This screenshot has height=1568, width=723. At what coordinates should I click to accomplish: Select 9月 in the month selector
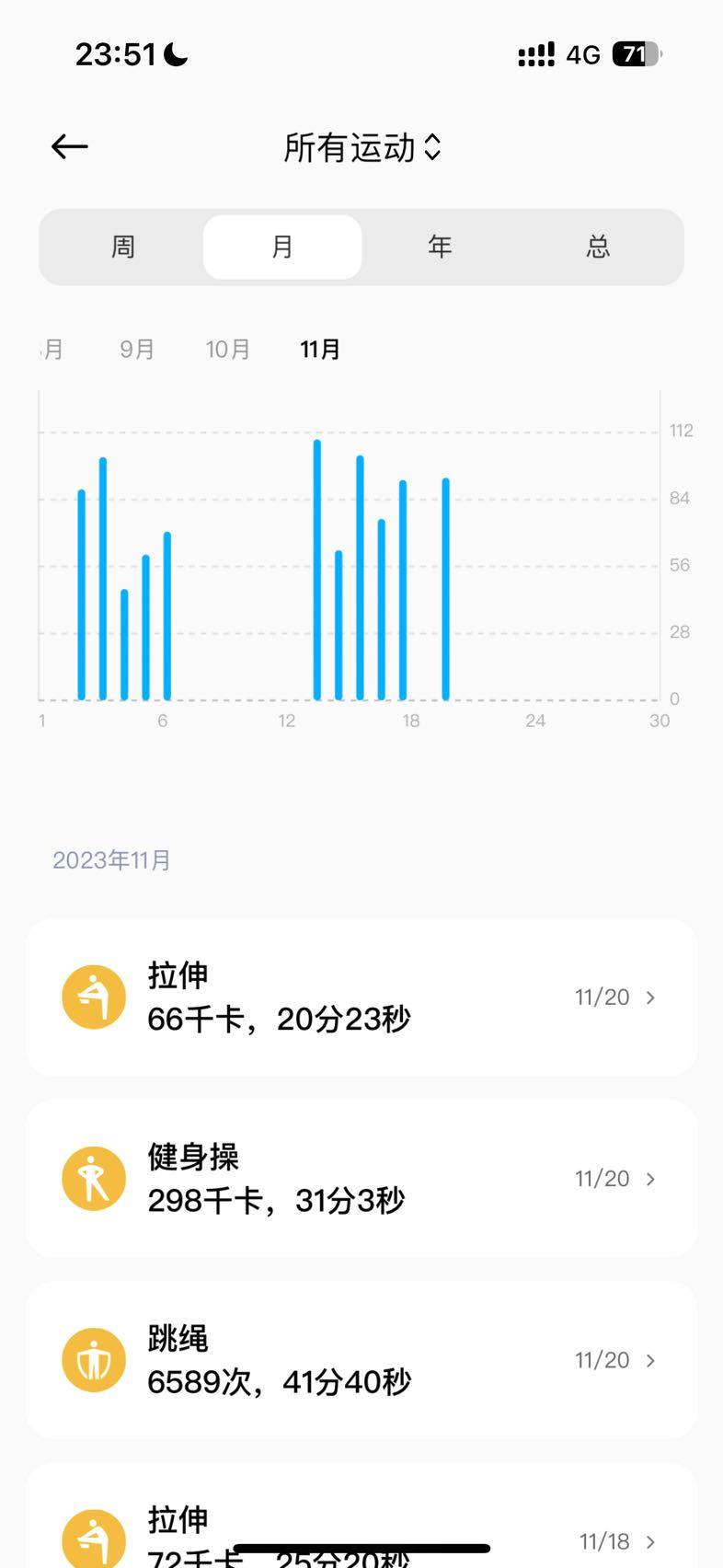pyautogui.click(x=137, y=350)
